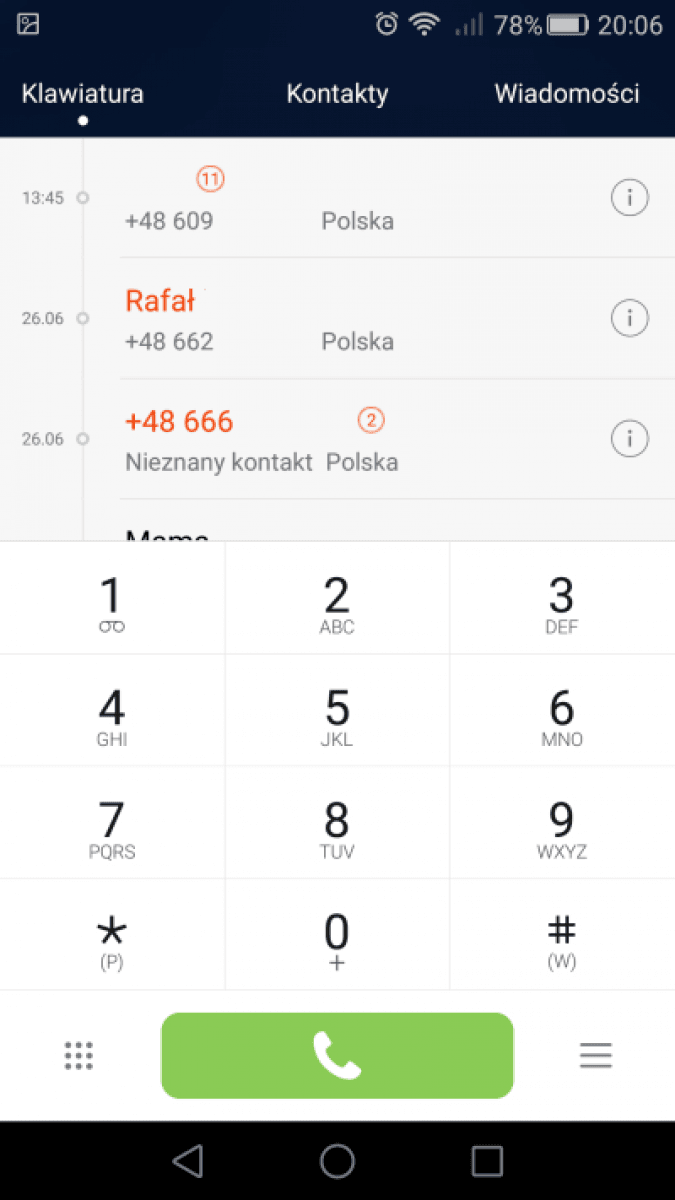675x1200 pixels.
Task: Switch to the Wiadomości tab
Action: (x=567, y=94)
